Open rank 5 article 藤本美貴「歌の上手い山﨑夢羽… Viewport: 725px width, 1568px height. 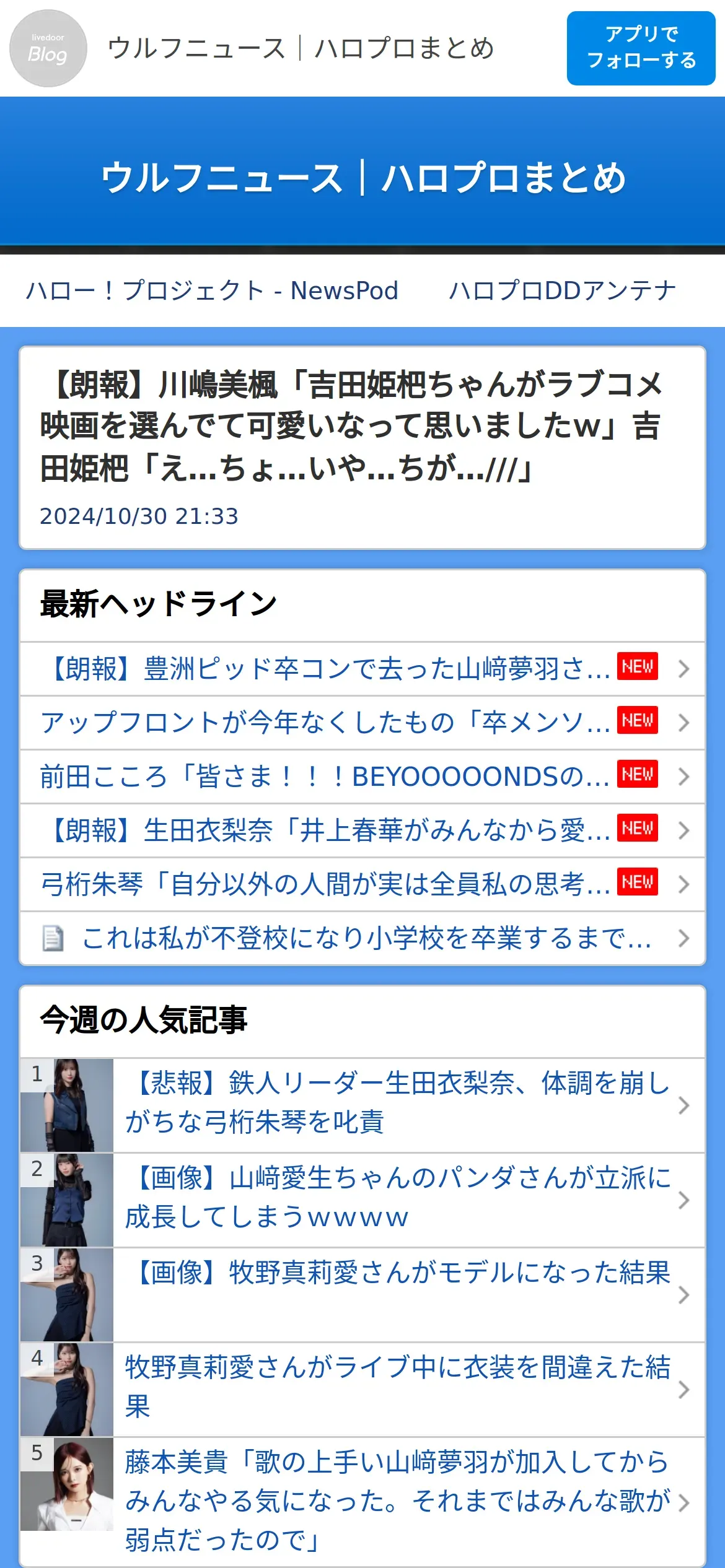click(x=362, y=1502)
